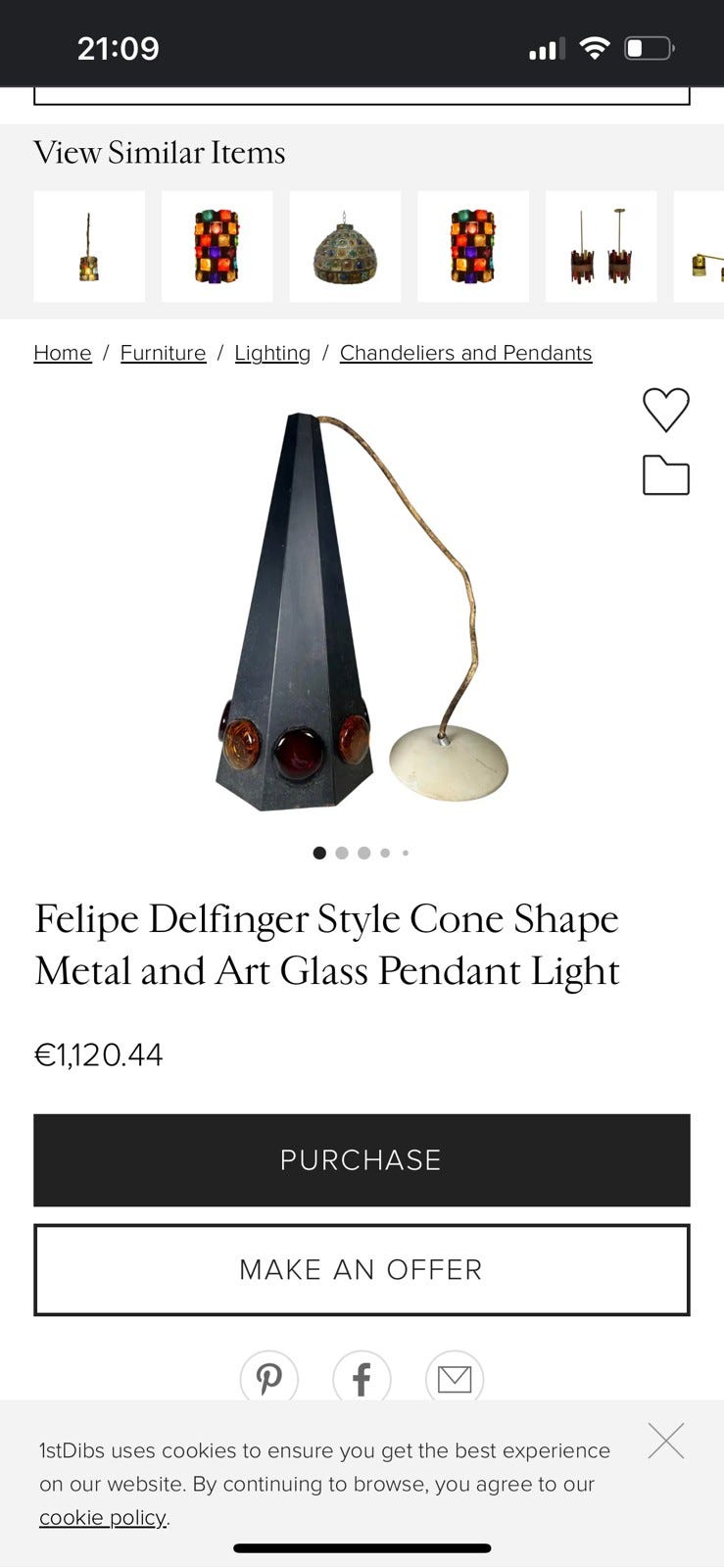Purchase the pendant light
Viewport: 724px width, 1568px height.
pyautogui.click(x=362, y=1159)
